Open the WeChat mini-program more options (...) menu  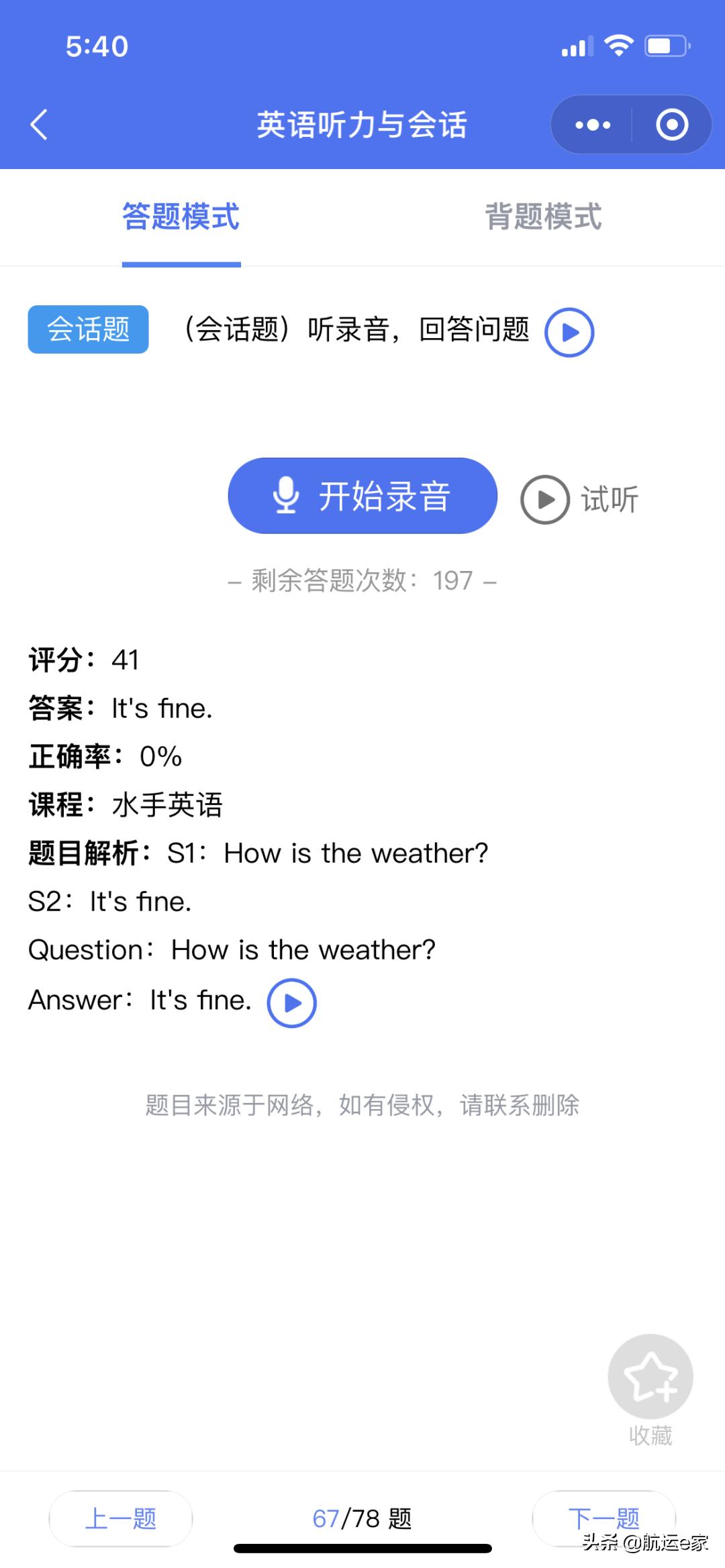click(x=589, y=124)
